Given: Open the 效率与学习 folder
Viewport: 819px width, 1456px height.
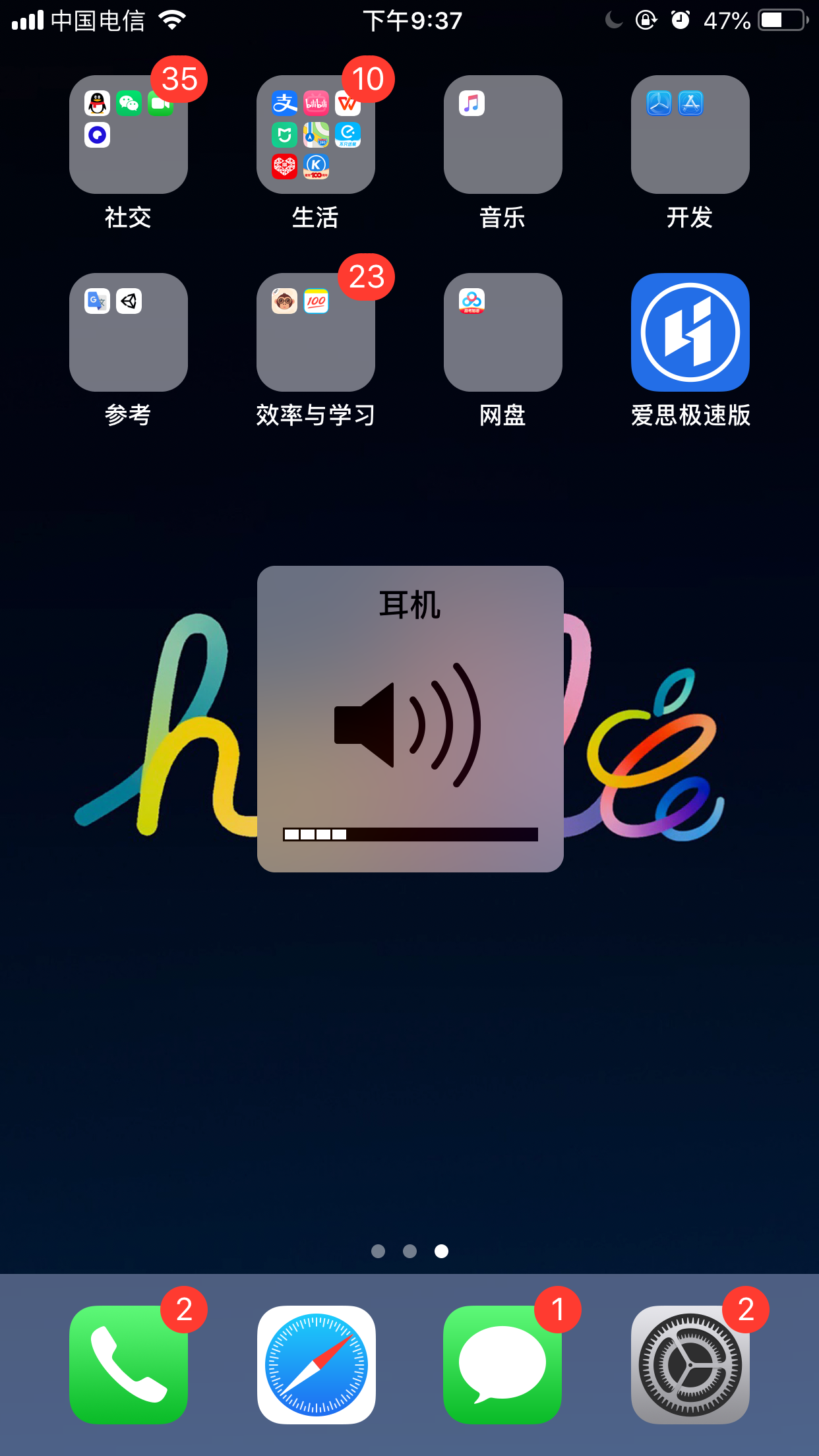Looking at the screenshot, I should pos(316,332).
